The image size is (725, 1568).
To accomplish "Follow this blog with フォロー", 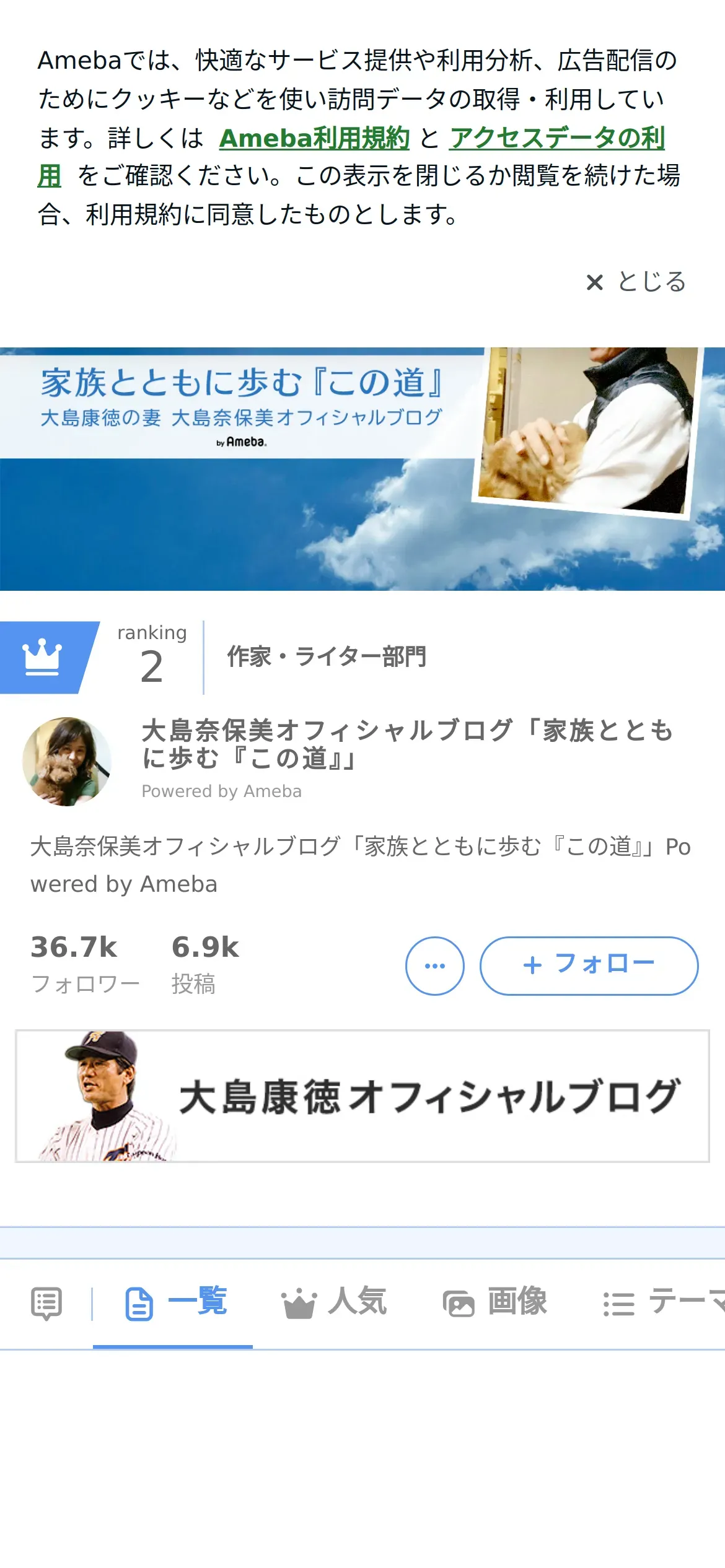I will click(x=589, y=966).
